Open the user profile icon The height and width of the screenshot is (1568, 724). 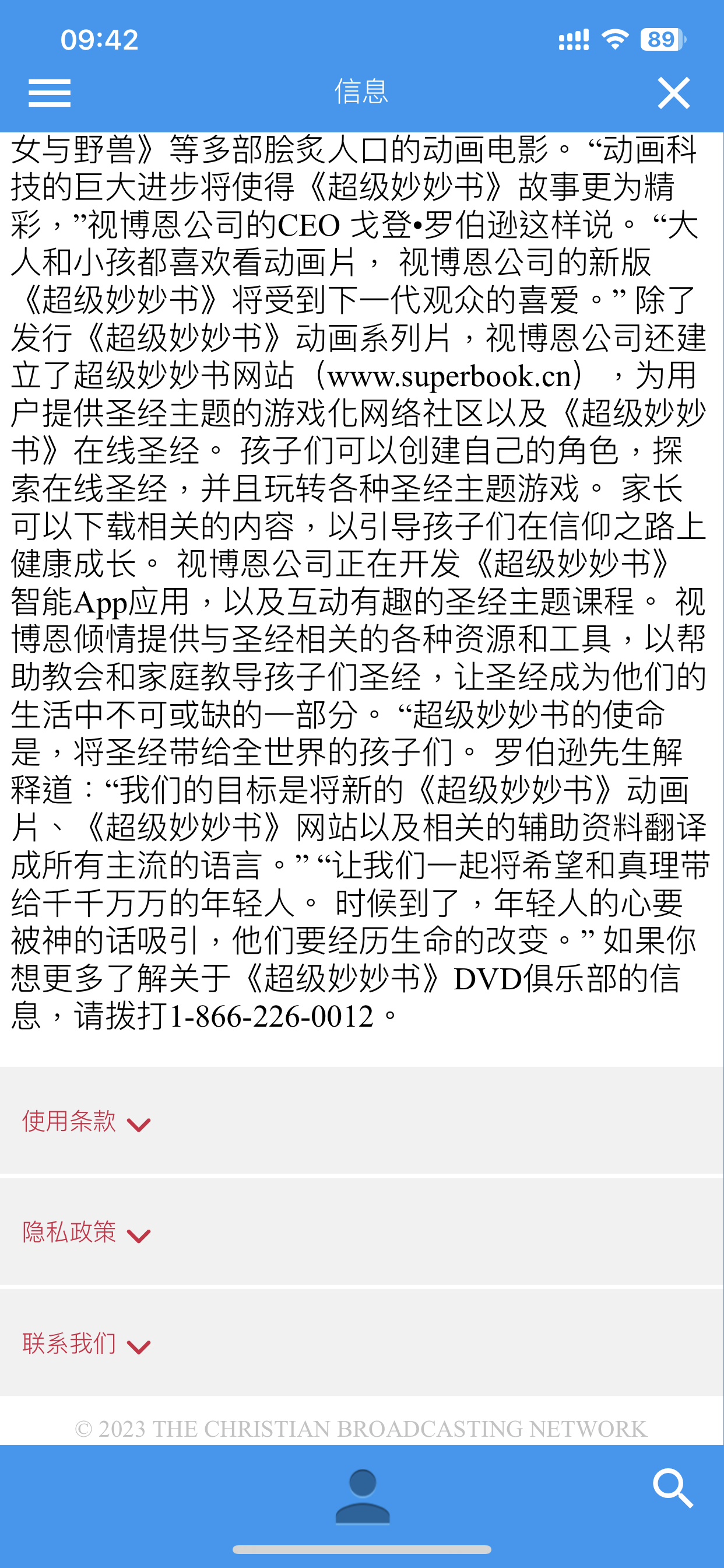(x=362, y=1497)
